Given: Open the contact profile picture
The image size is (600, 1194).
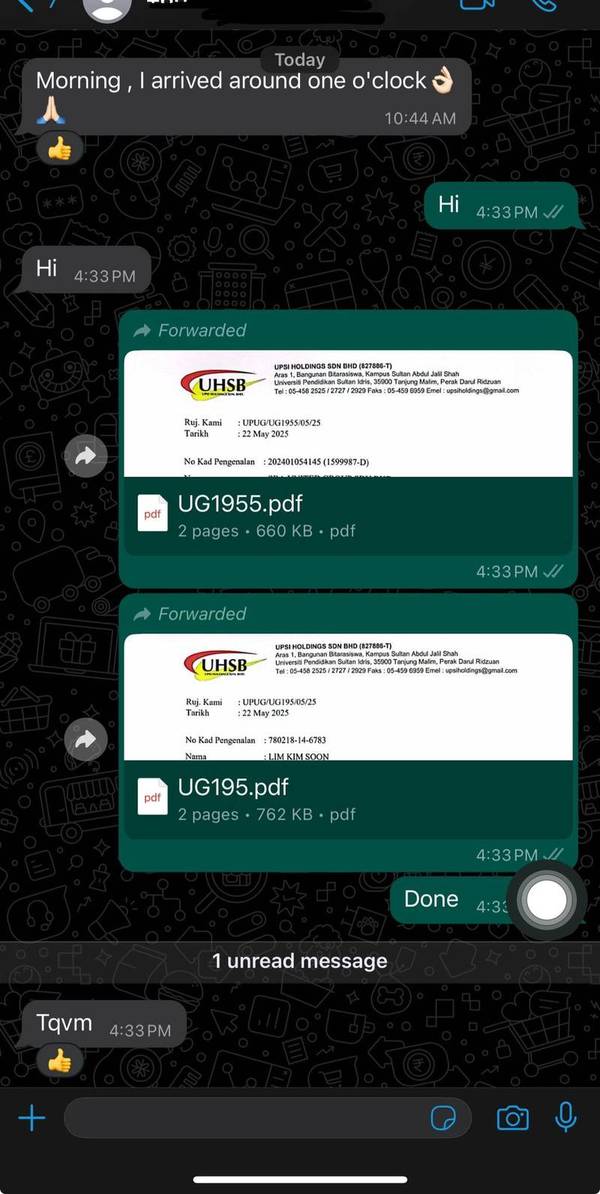Looking at the screenshot, I should [x=107, y=6].
